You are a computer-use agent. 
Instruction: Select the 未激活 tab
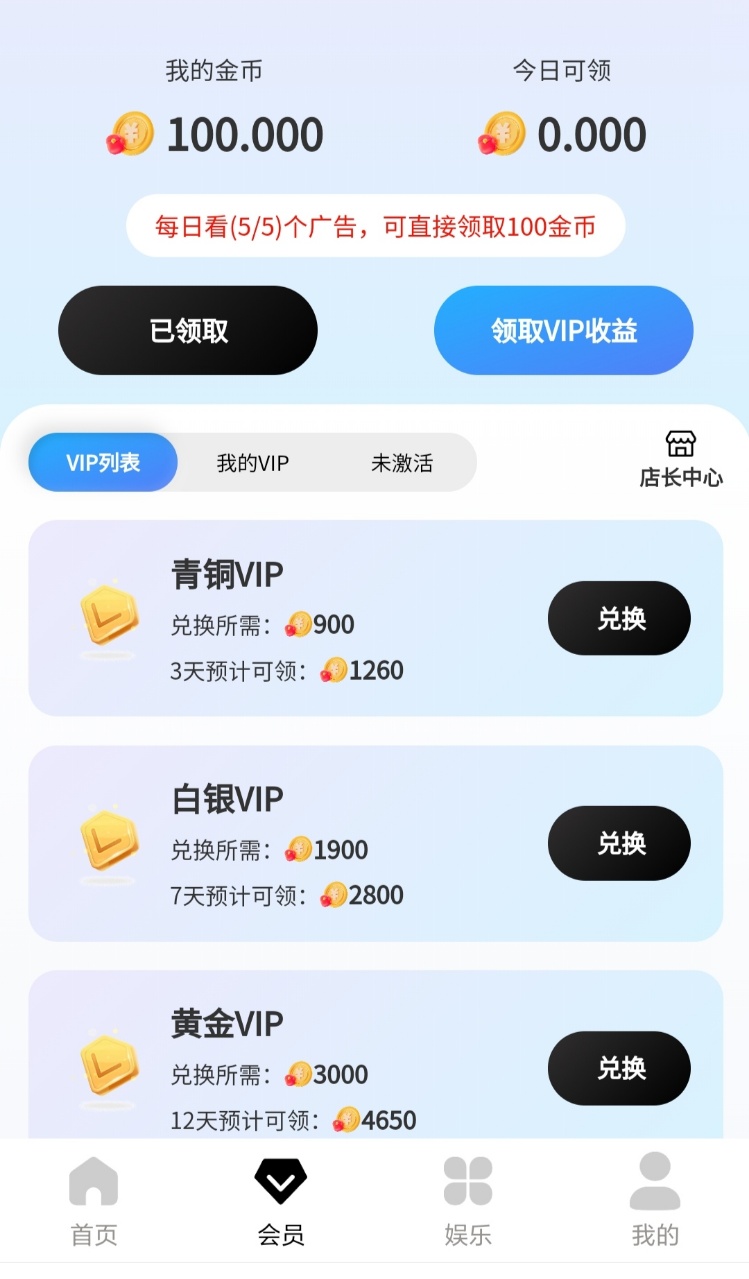click(404, 462)
